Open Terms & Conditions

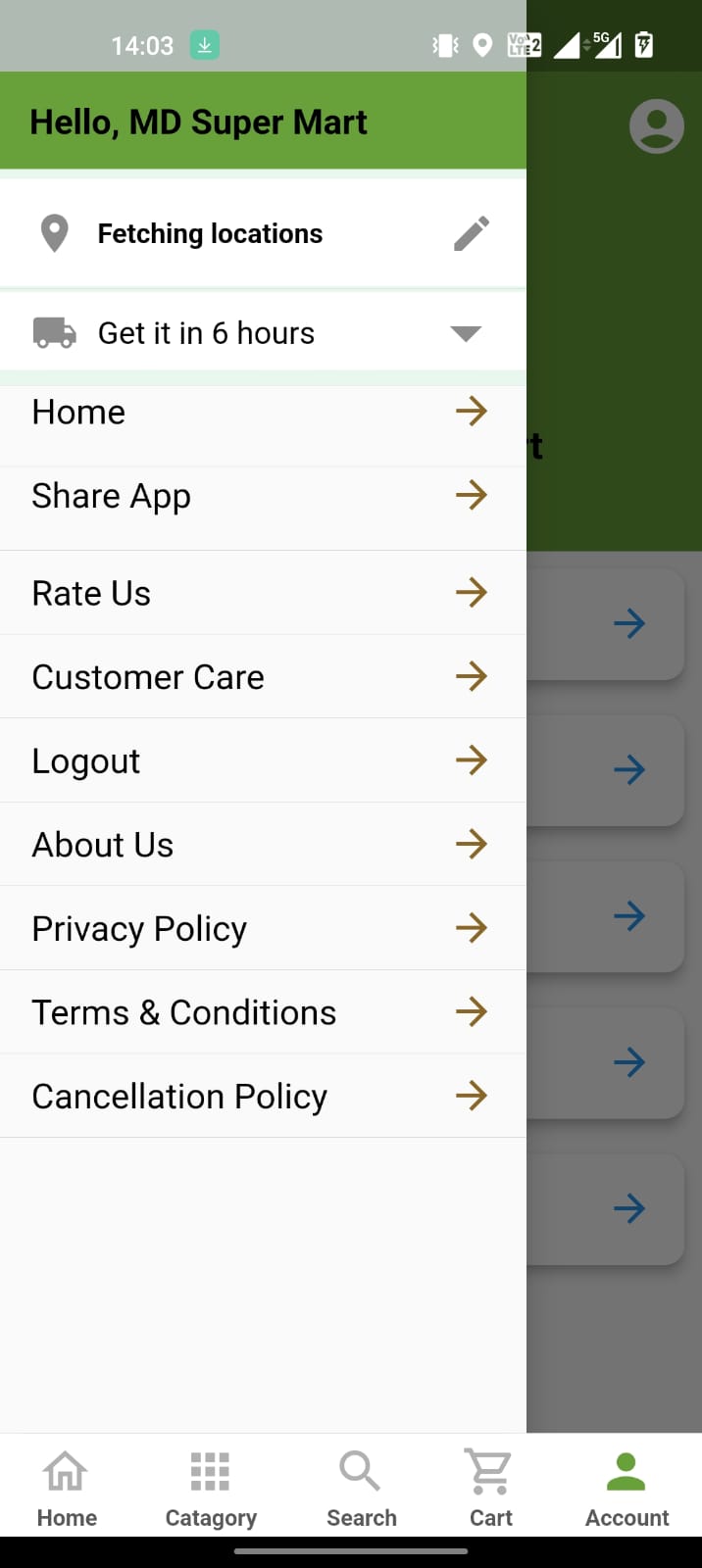(263, 1012)
